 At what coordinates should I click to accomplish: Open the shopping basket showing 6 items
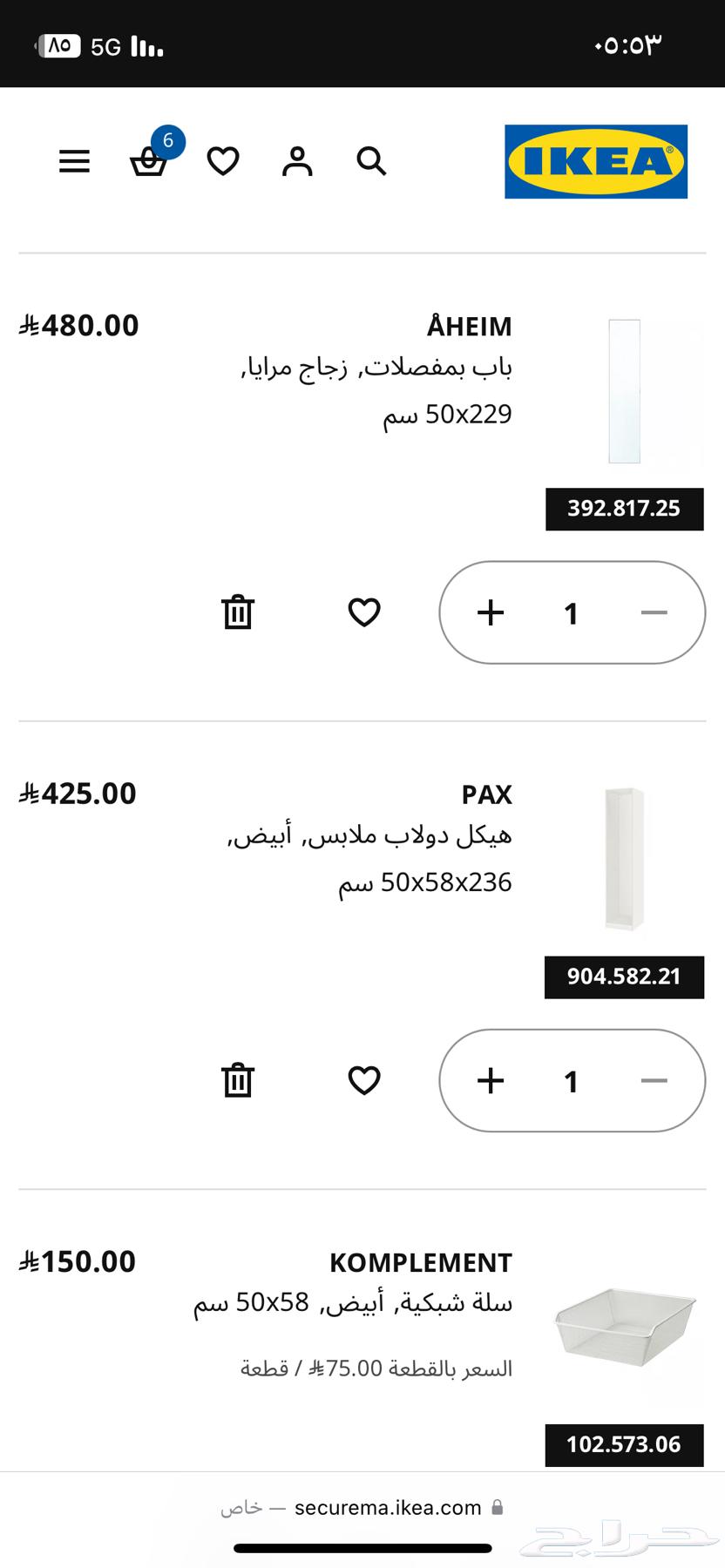pos(149,164)
